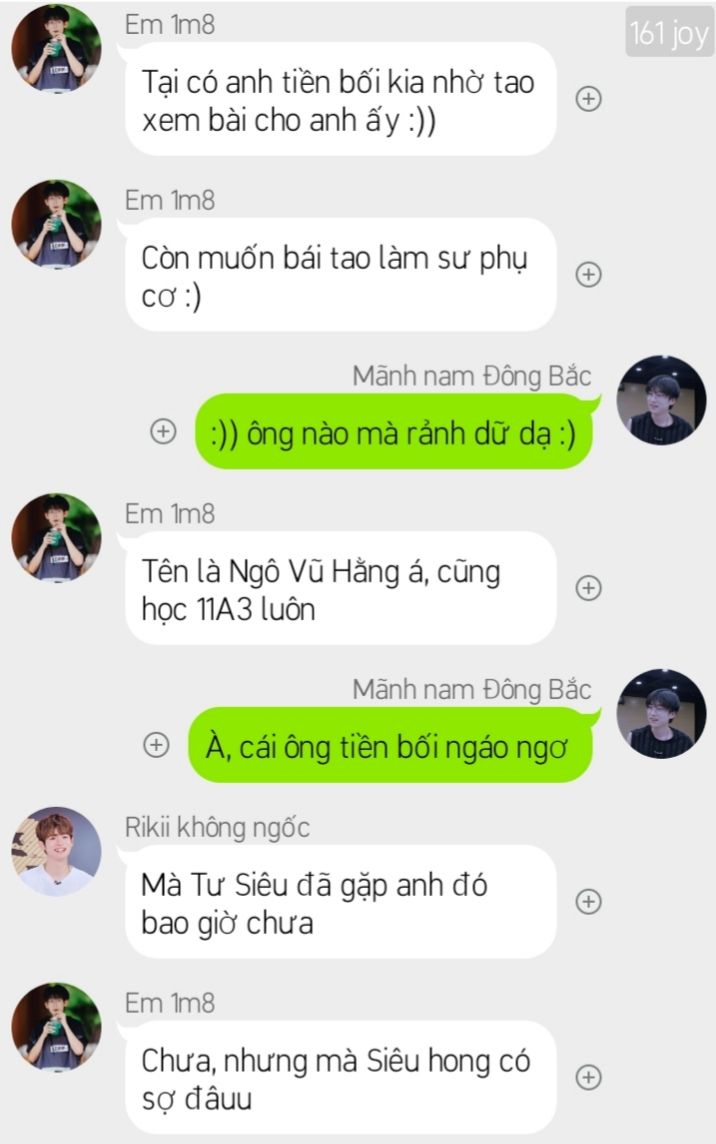Tap plus icon beside 'Chưa, nhưng mà Siêu' message
The image size is (716, 1144).
point(590,1077)
